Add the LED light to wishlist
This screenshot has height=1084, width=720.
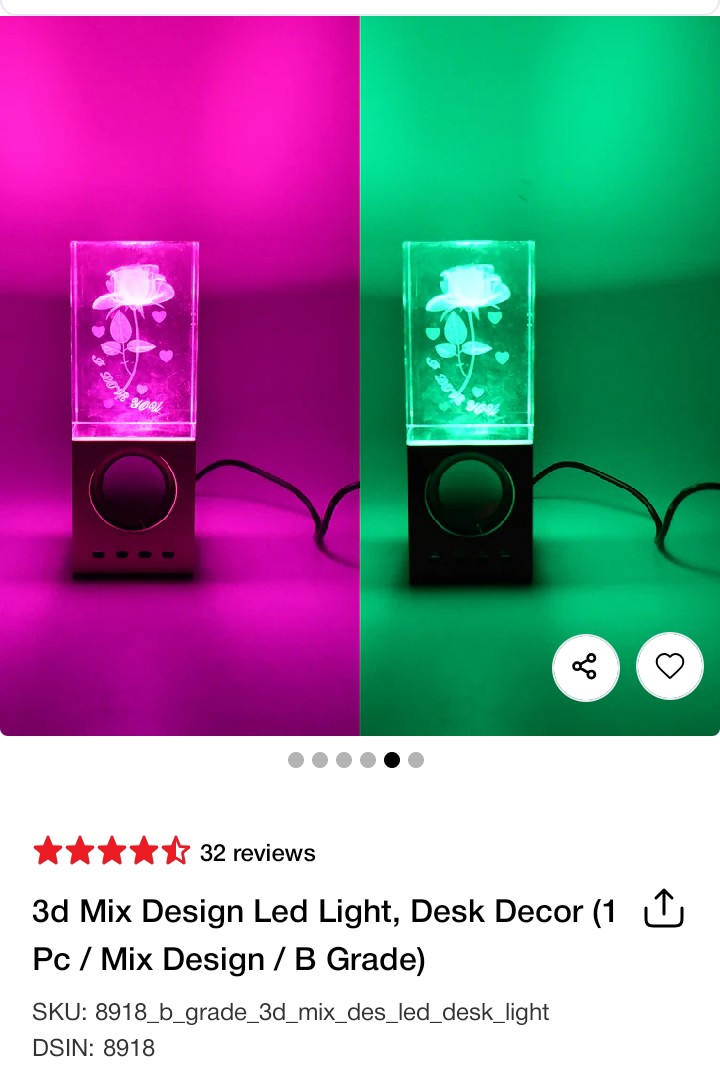(669, 666)
